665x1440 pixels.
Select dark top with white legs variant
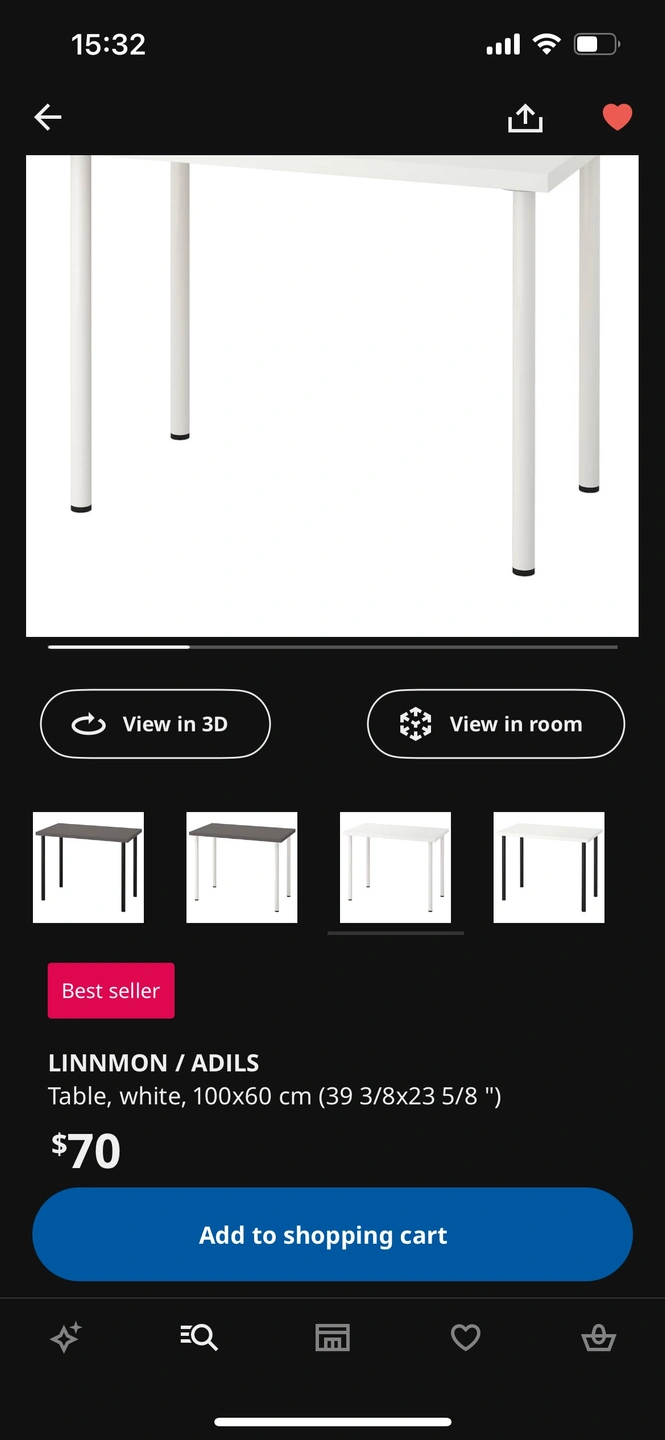(242, 867)
